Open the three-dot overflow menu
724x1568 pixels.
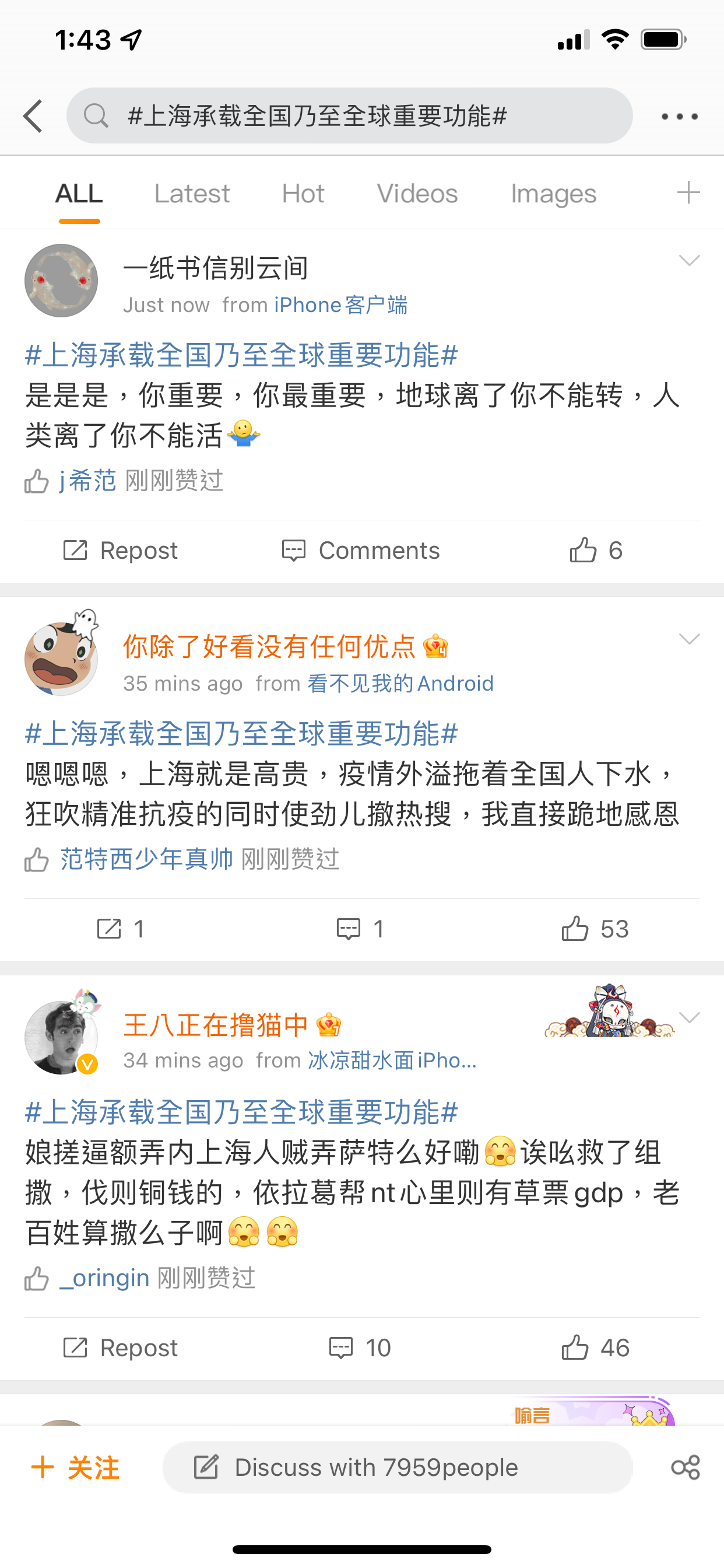[680, 116]
